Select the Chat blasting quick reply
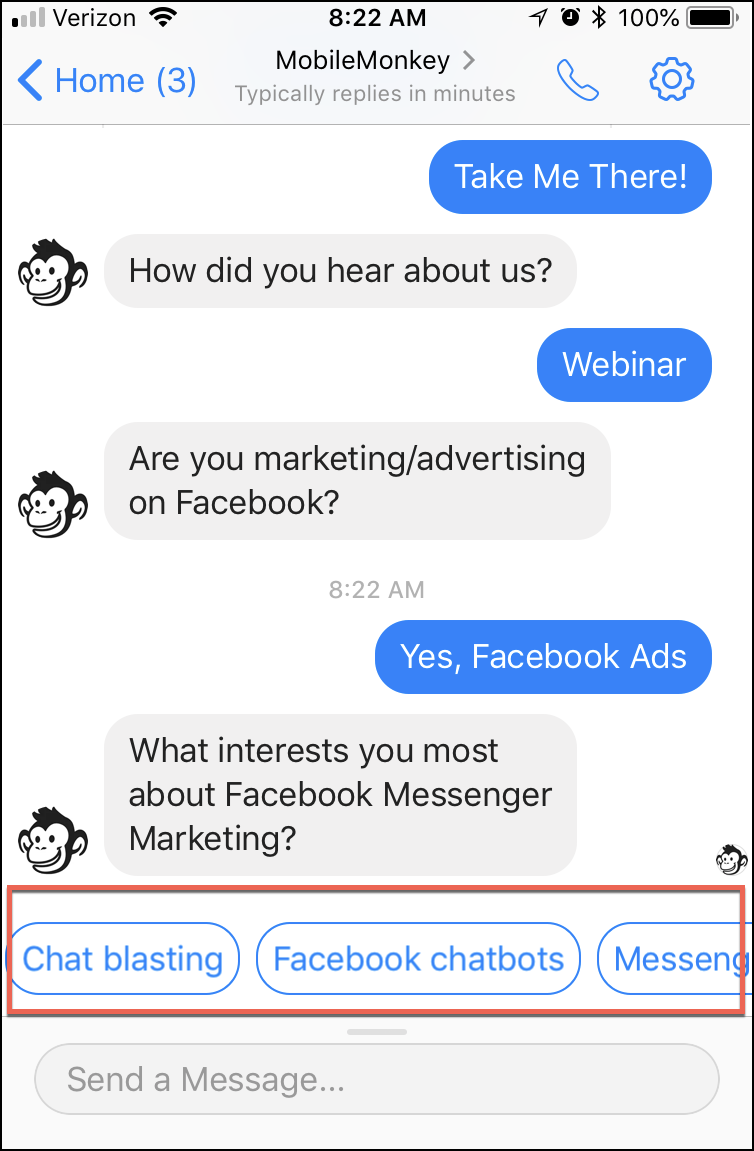This screenshot has height=1151, width=754. pos(123,959)
